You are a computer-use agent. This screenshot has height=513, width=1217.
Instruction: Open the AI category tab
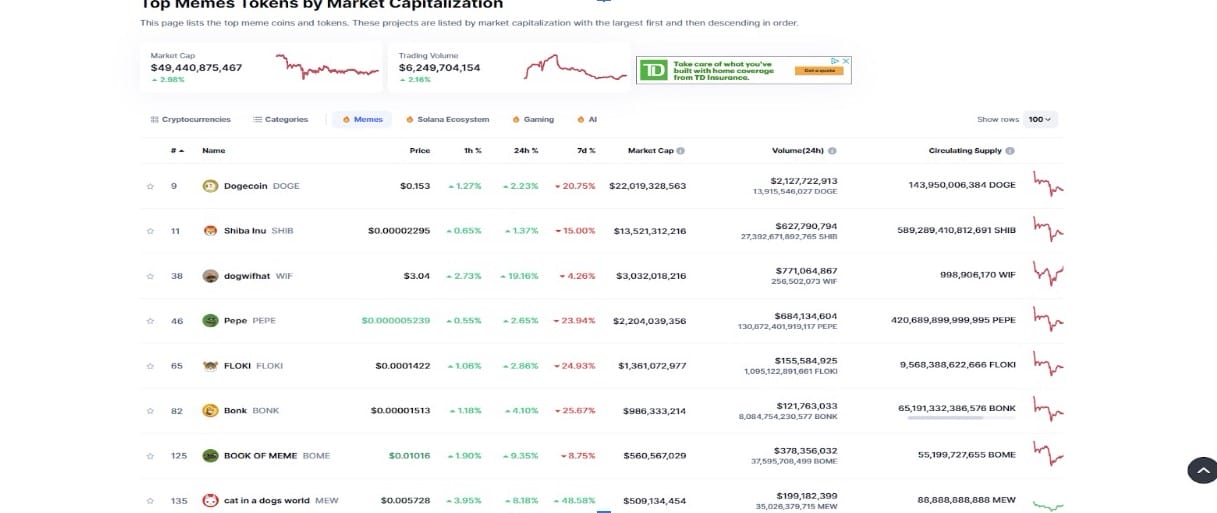[587, 119]
